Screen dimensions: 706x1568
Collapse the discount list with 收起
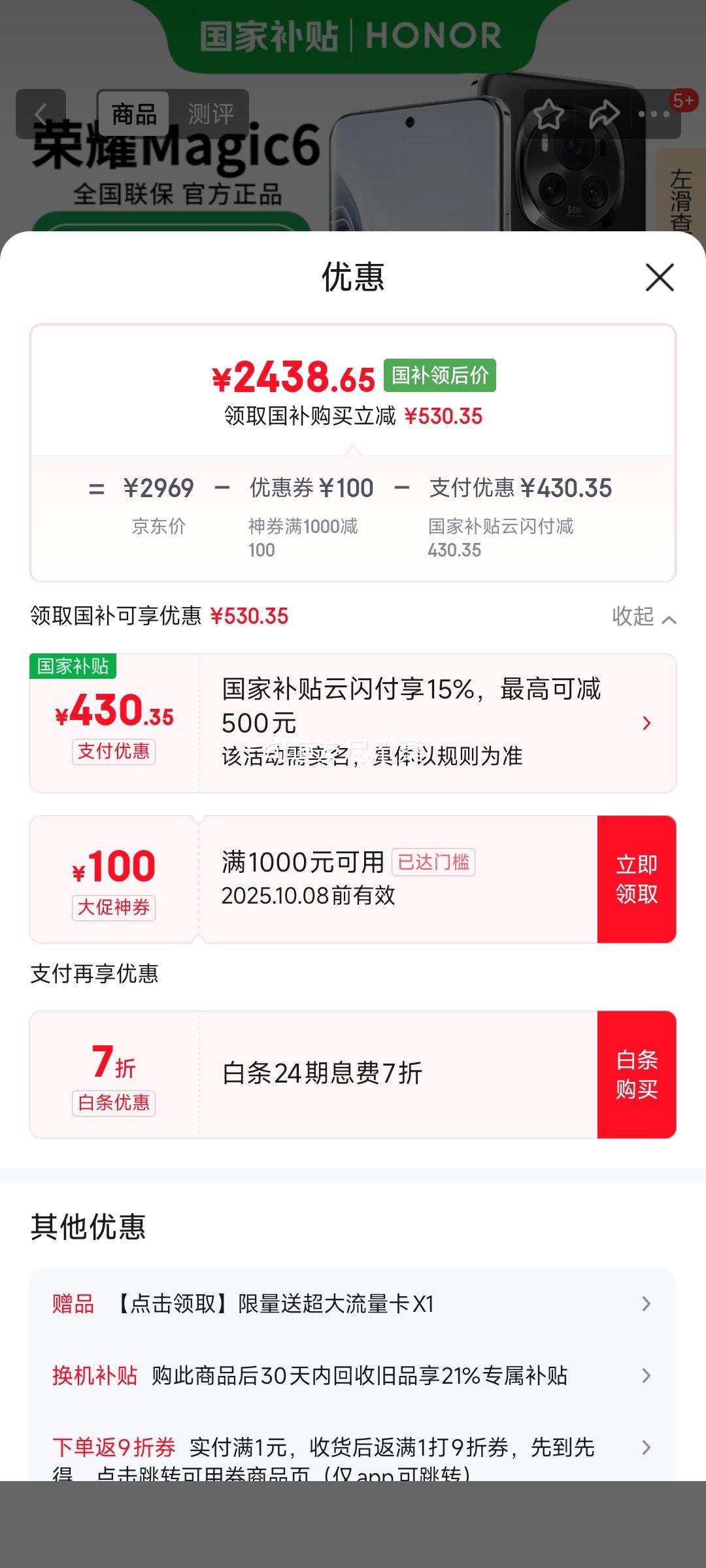[x=643, y=617]
